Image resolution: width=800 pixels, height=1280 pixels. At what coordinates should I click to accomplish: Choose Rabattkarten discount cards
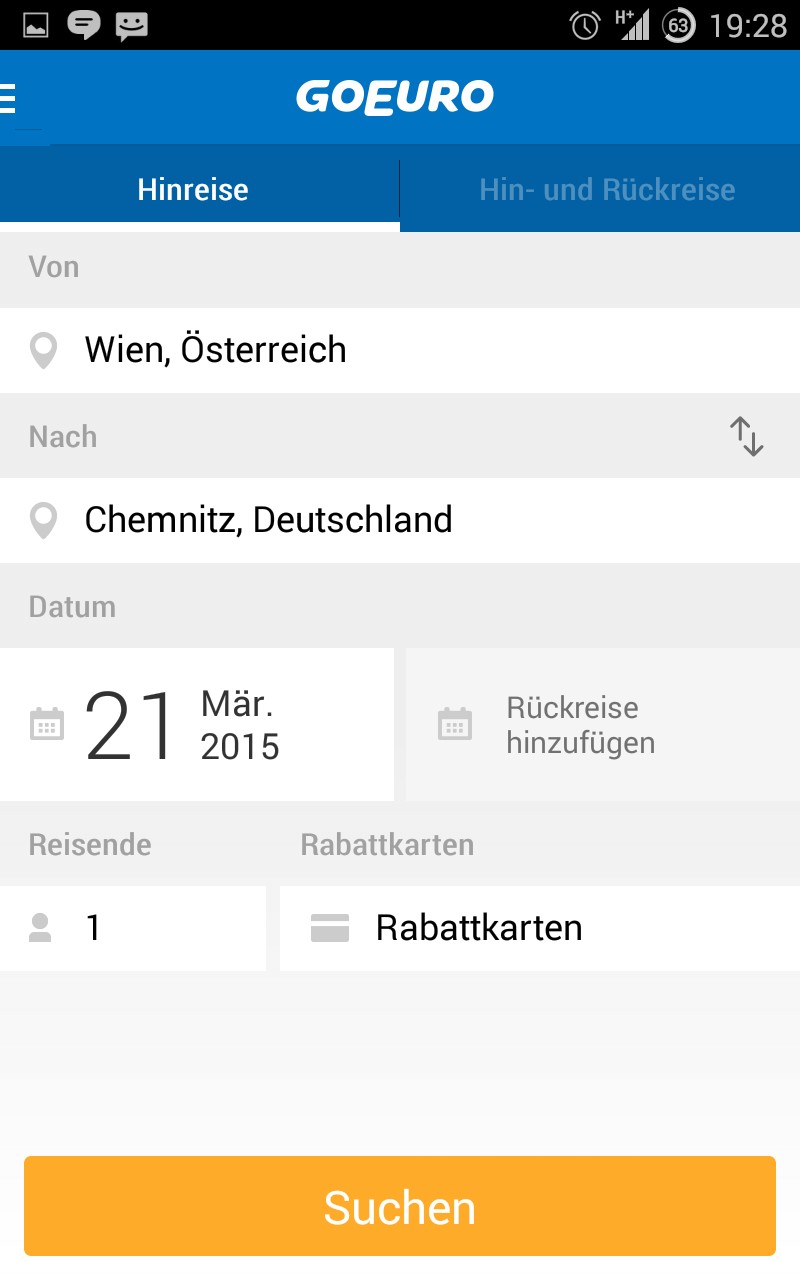[540, 928]
